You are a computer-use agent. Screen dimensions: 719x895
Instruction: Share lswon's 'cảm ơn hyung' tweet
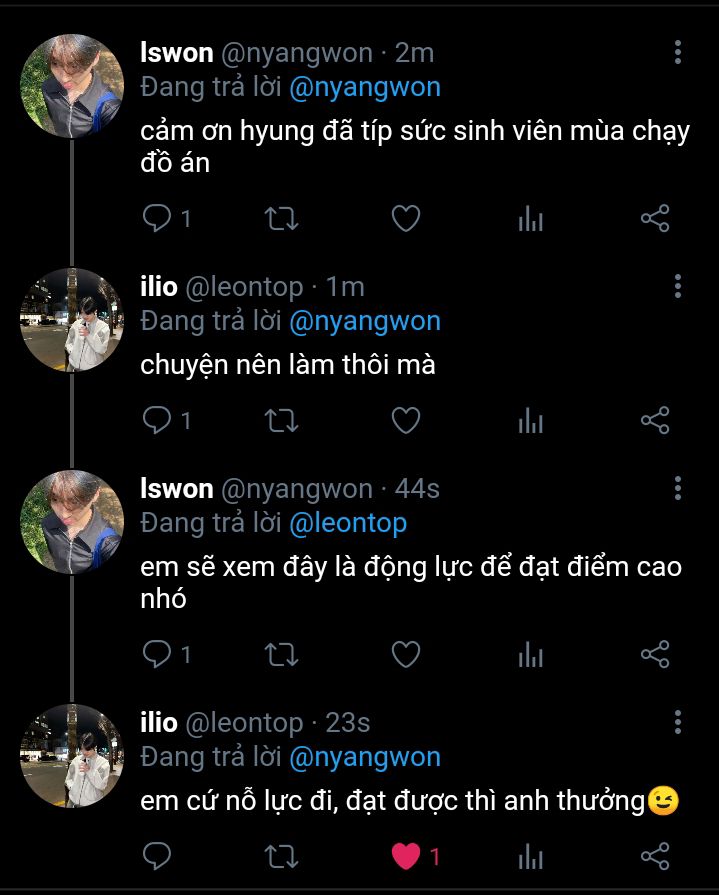(x=654, y=218)
